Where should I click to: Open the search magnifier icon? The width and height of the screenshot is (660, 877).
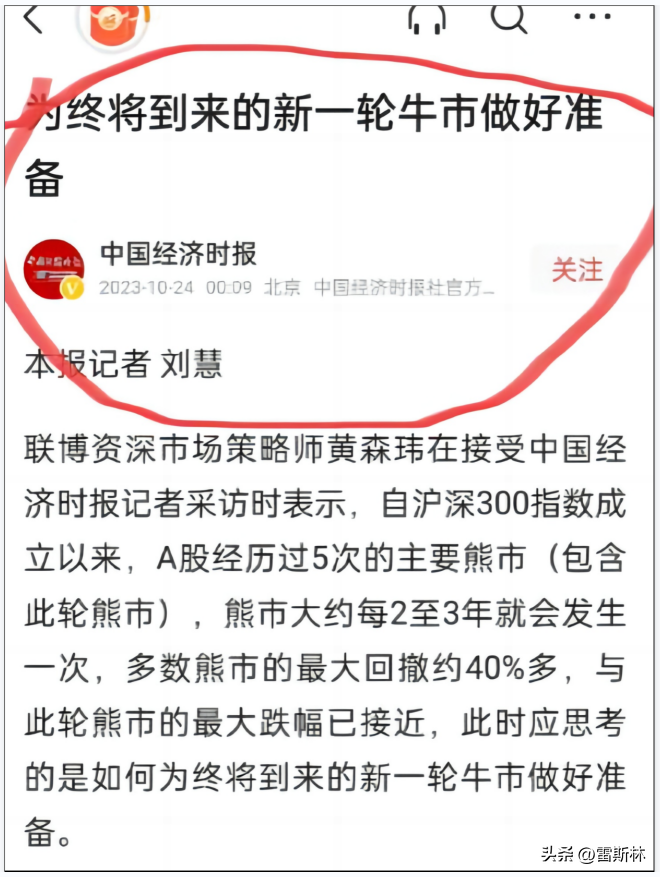coord(509,18)
